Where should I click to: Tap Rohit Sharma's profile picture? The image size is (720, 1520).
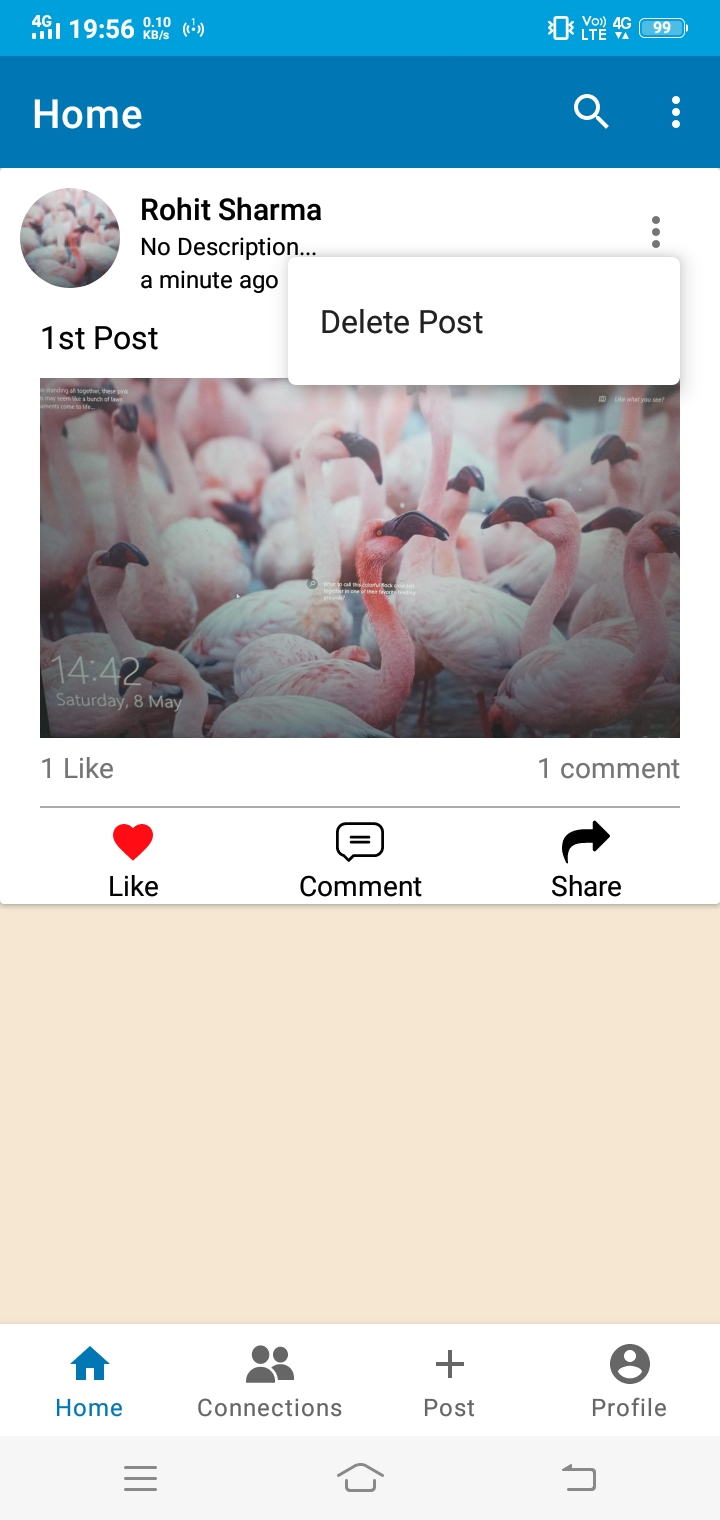tap(70, 237)
